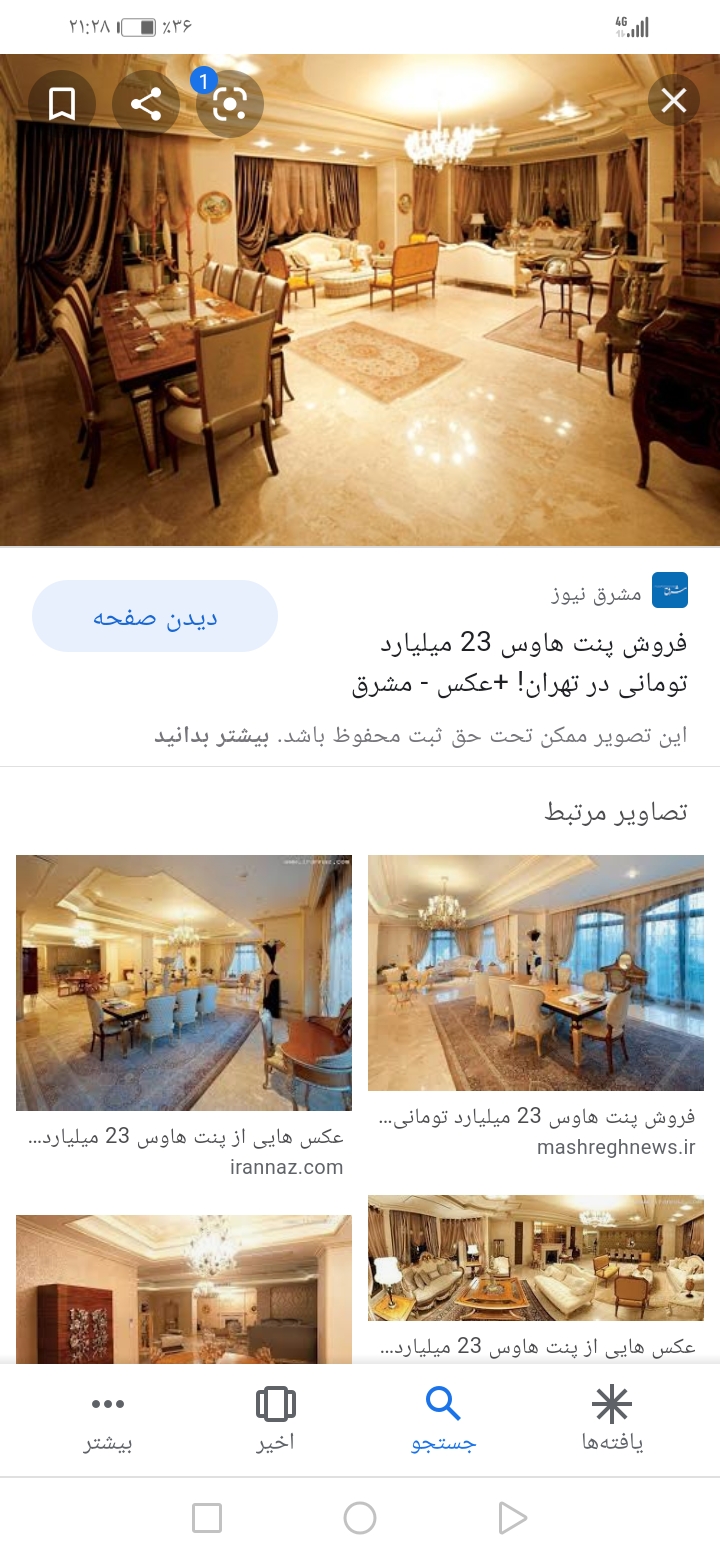720x1560 pixels.
Task: Go to the اخیر tab
Action: [x=275, y=1419]
